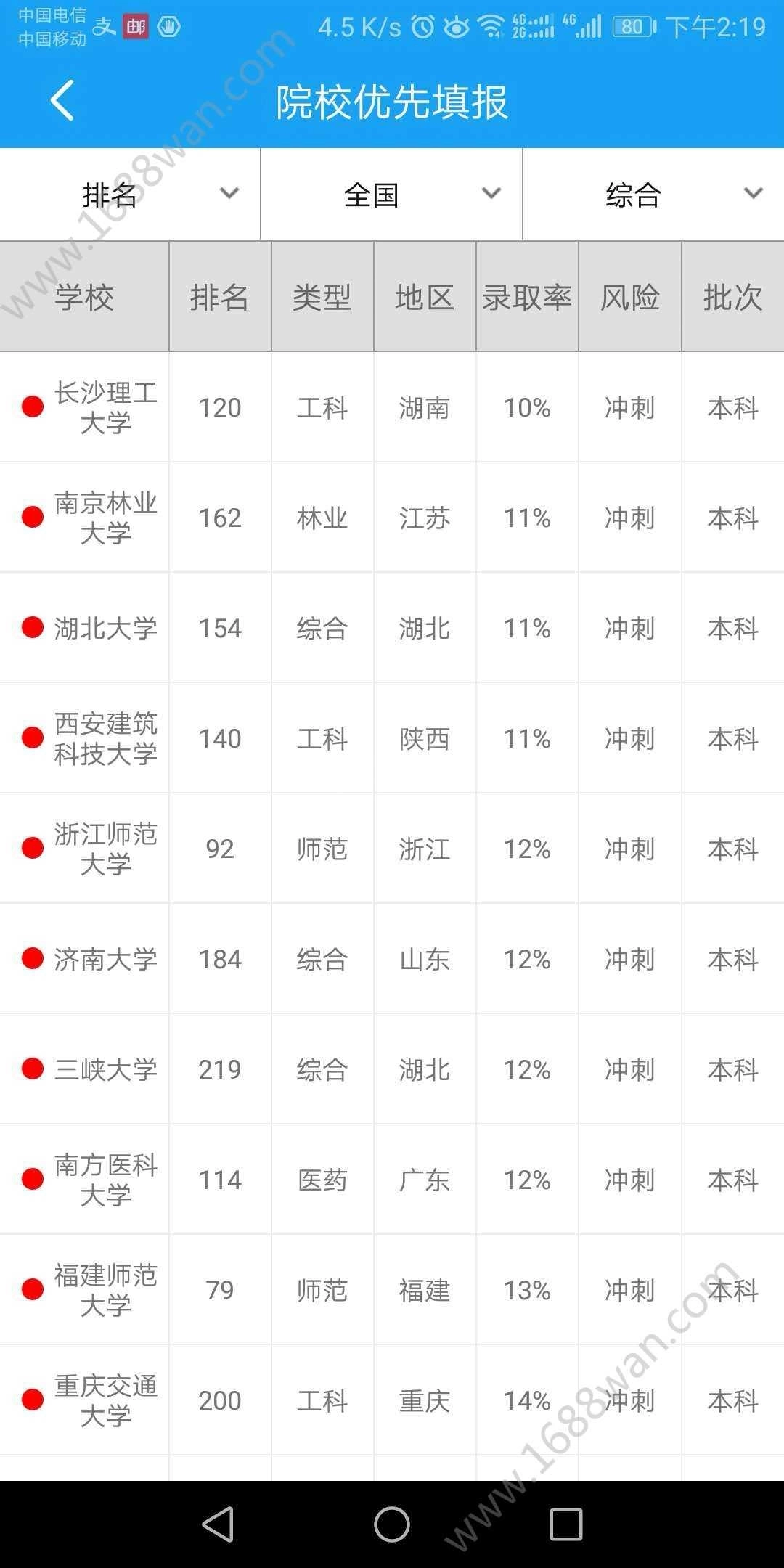Open the 长沙理工大学 row
784x1568 pixels.
pos(105,407)
